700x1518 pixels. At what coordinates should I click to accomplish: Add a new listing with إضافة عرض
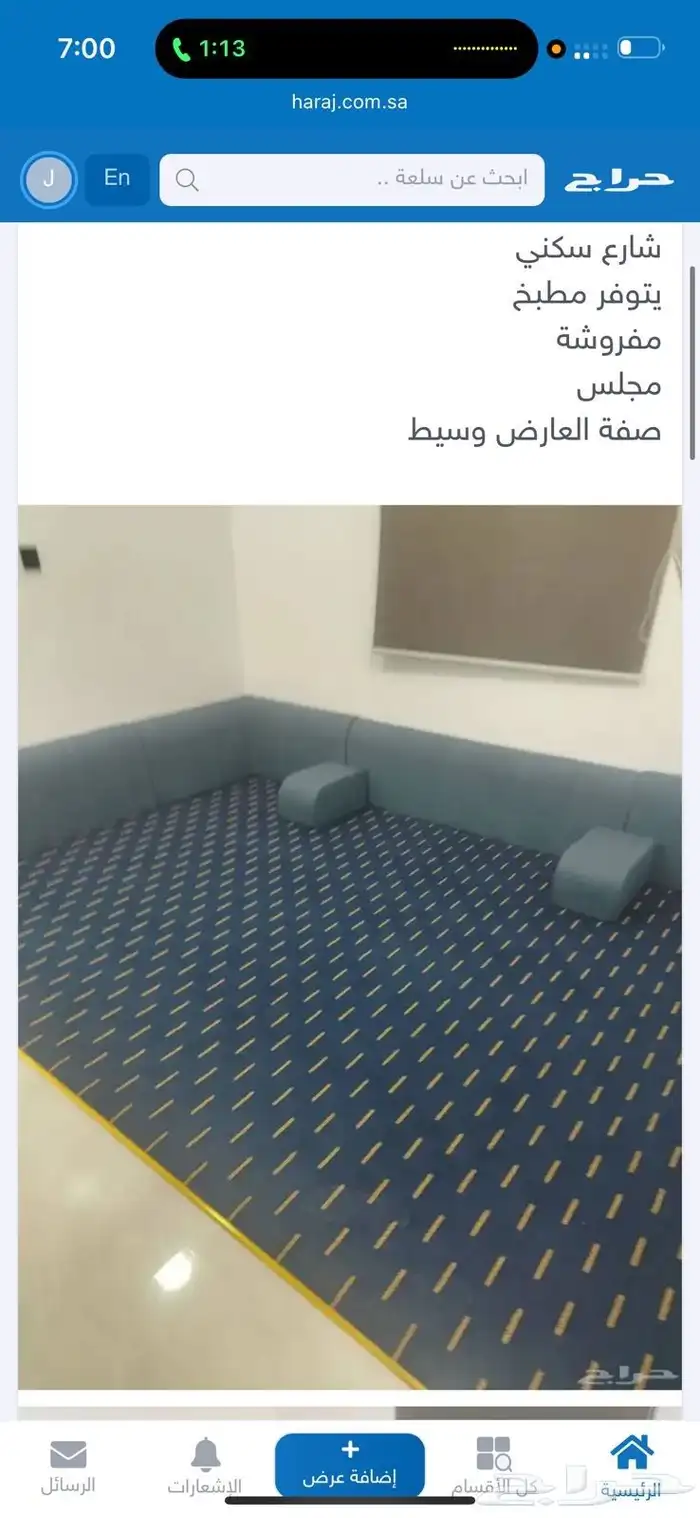pyautogui.click(x=350, y=1465)
